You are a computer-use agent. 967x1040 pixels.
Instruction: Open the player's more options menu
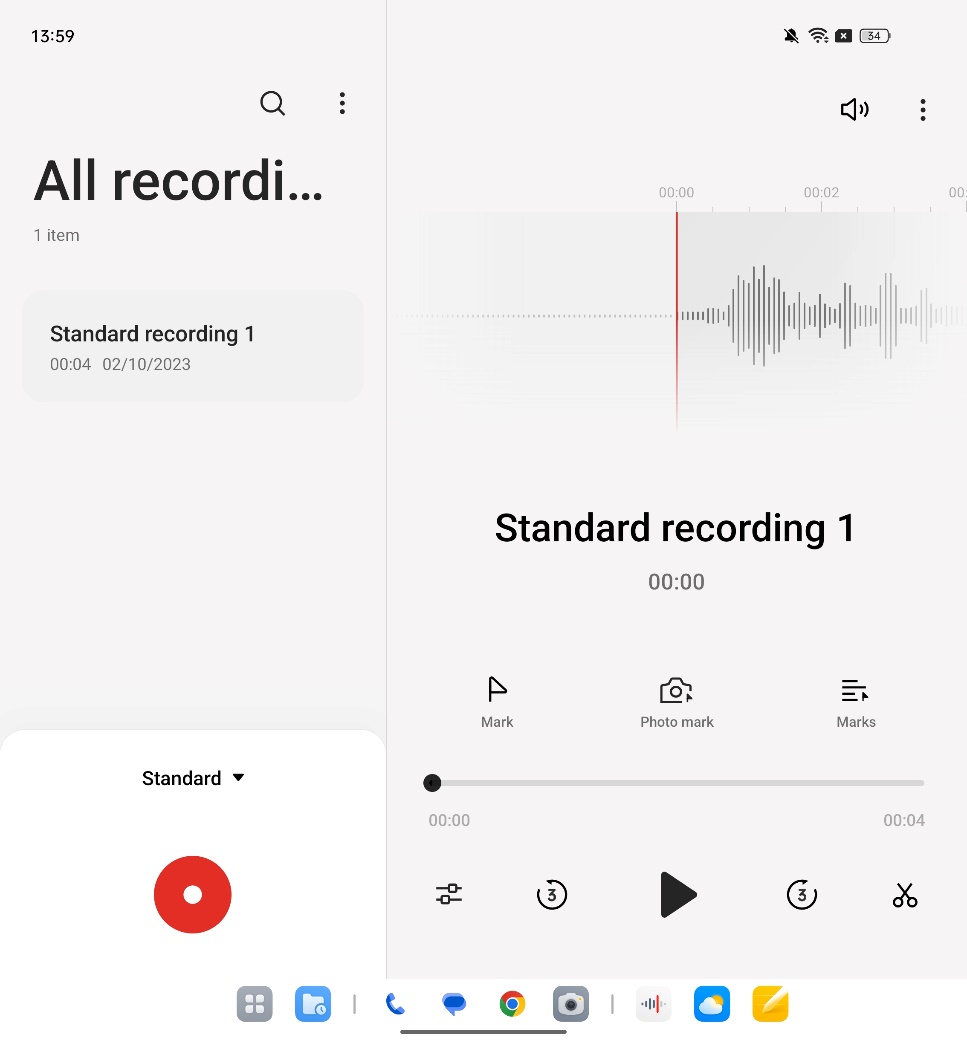click(922, 110)
